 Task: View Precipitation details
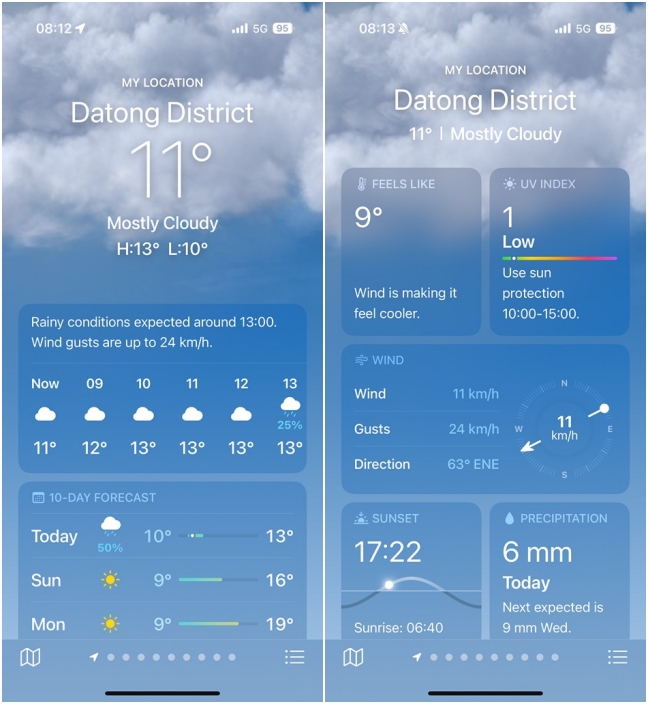point(559,570)
